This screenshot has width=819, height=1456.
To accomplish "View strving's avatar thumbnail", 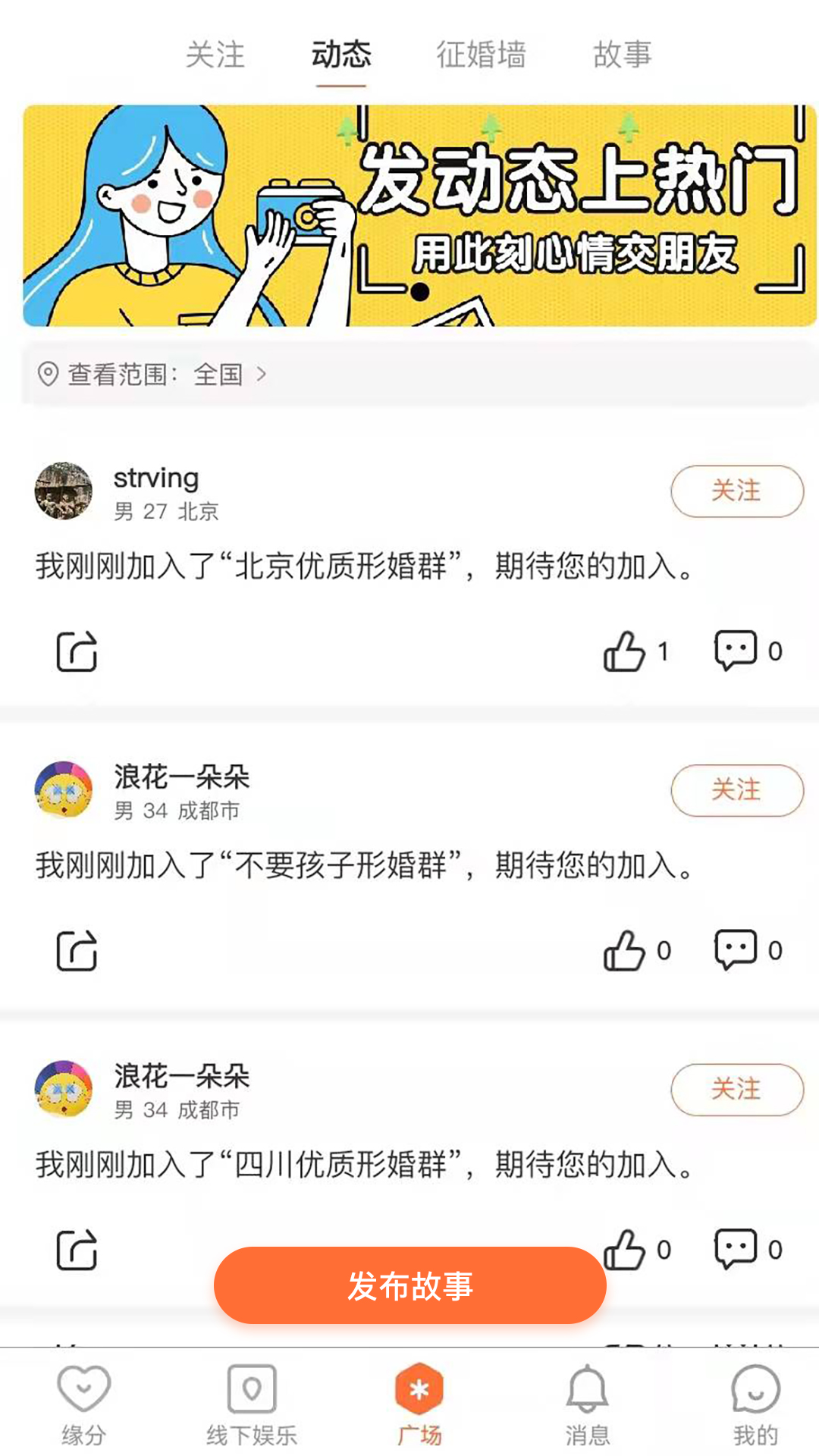I will coord(64,491).
